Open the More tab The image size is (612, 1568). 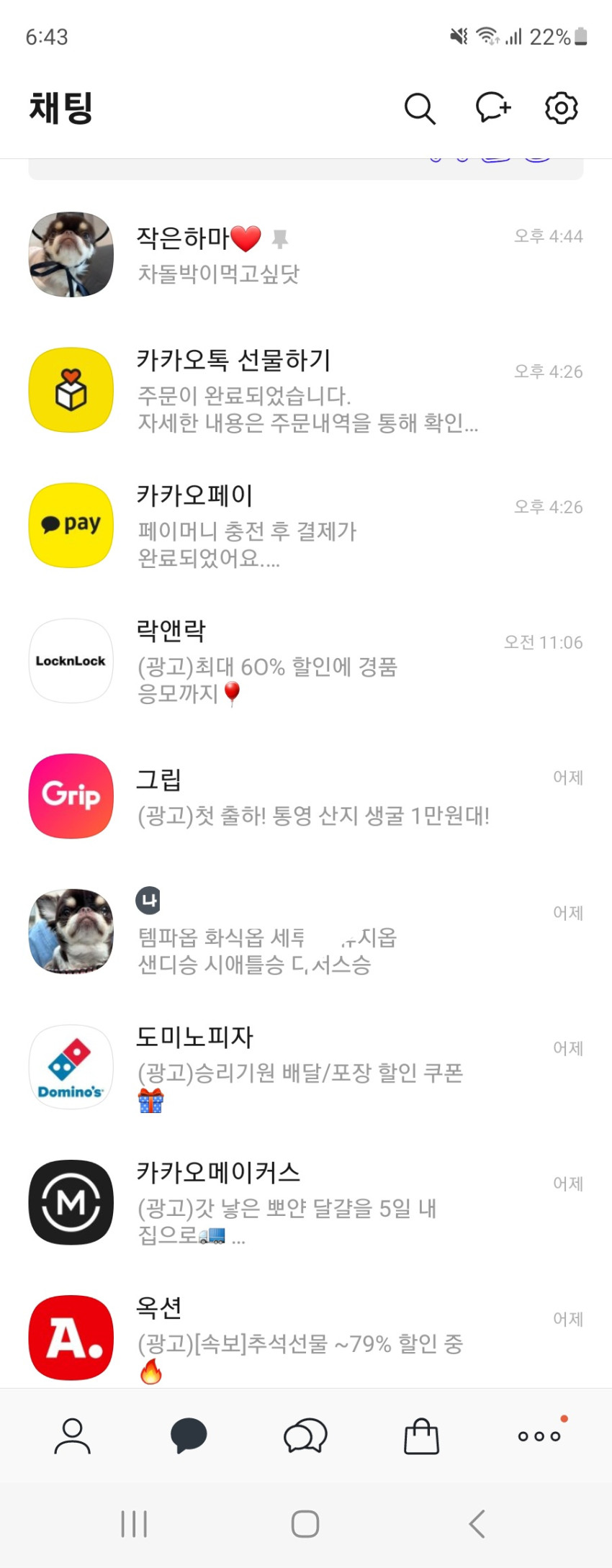[x=539, y=1436]
